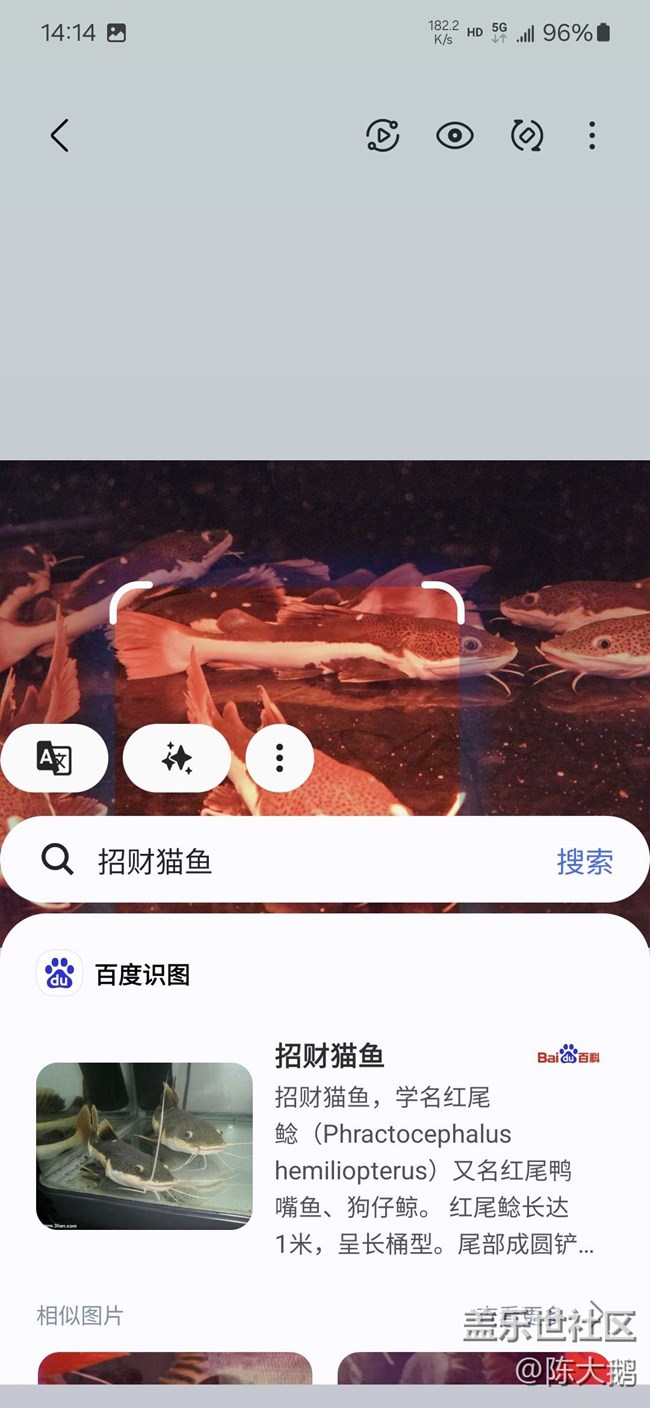The image size is (650, 1408).
Task: Tap the 招财猫鱼 search field
Action: point(300,861)
